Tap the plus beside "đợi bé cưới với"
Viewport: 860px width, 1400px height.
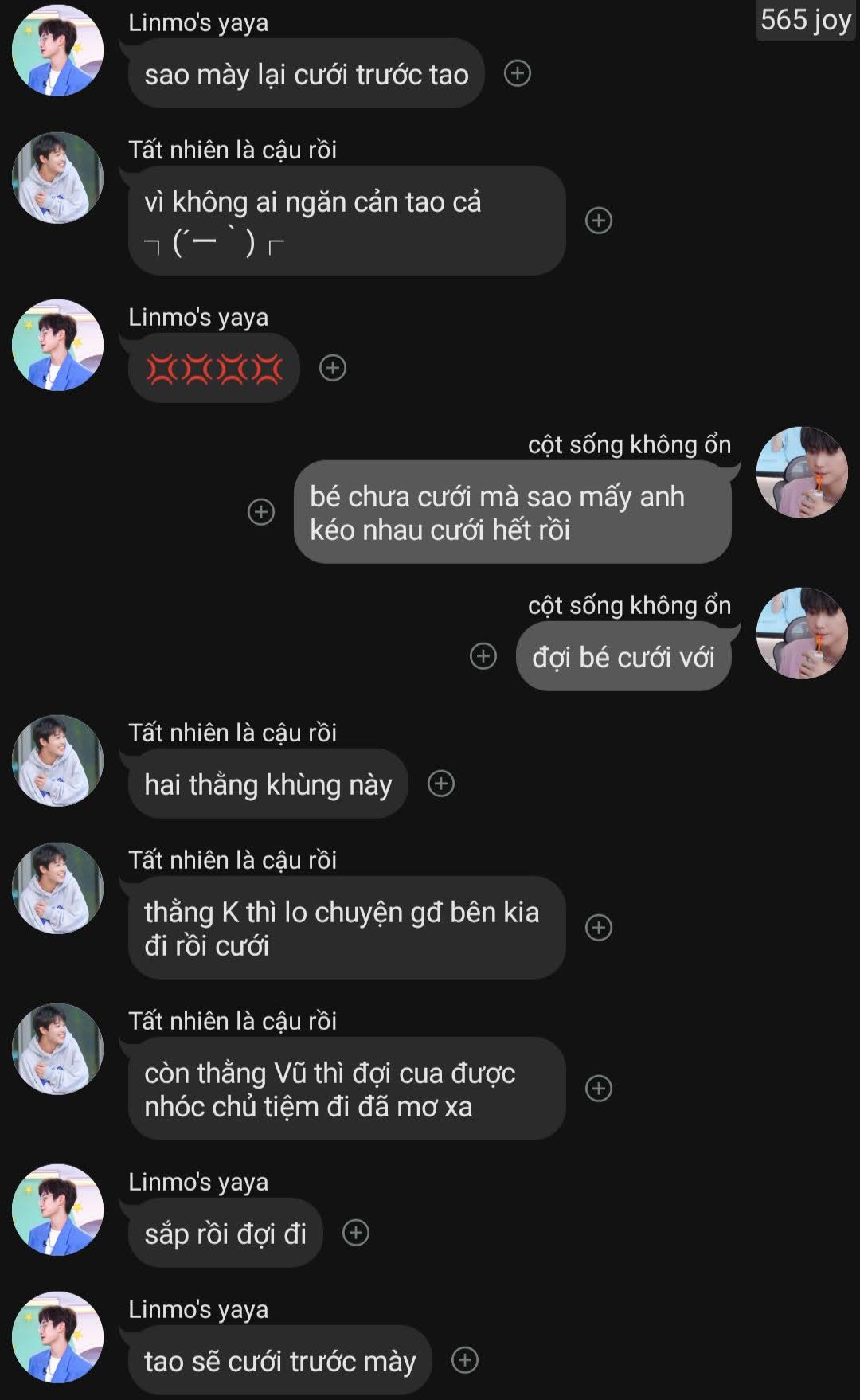click(x=483, y=656)
